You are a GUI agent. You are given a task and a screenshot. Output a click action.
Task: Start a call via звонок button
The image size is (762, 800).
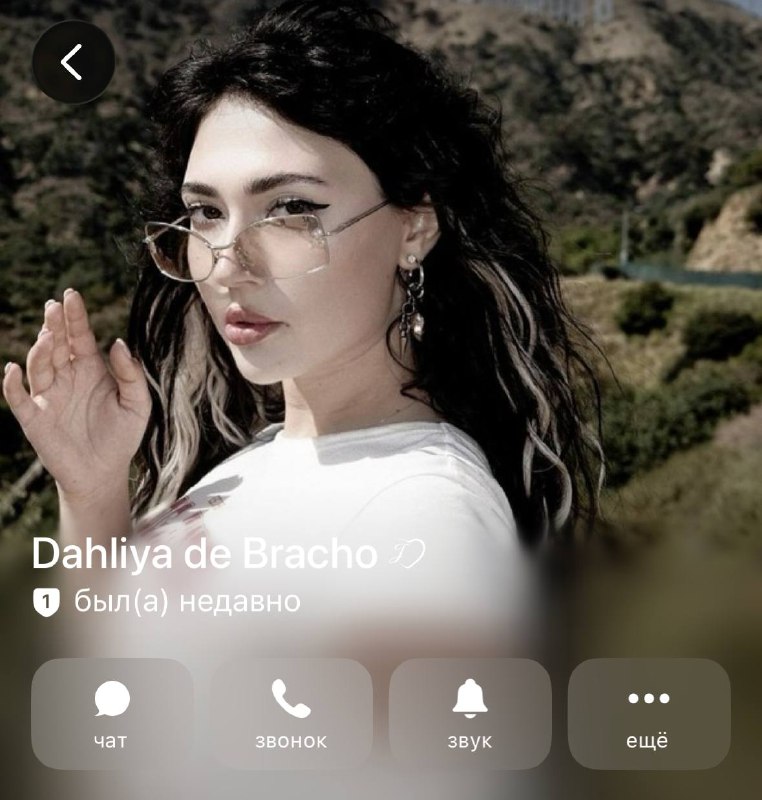(291, 714)
